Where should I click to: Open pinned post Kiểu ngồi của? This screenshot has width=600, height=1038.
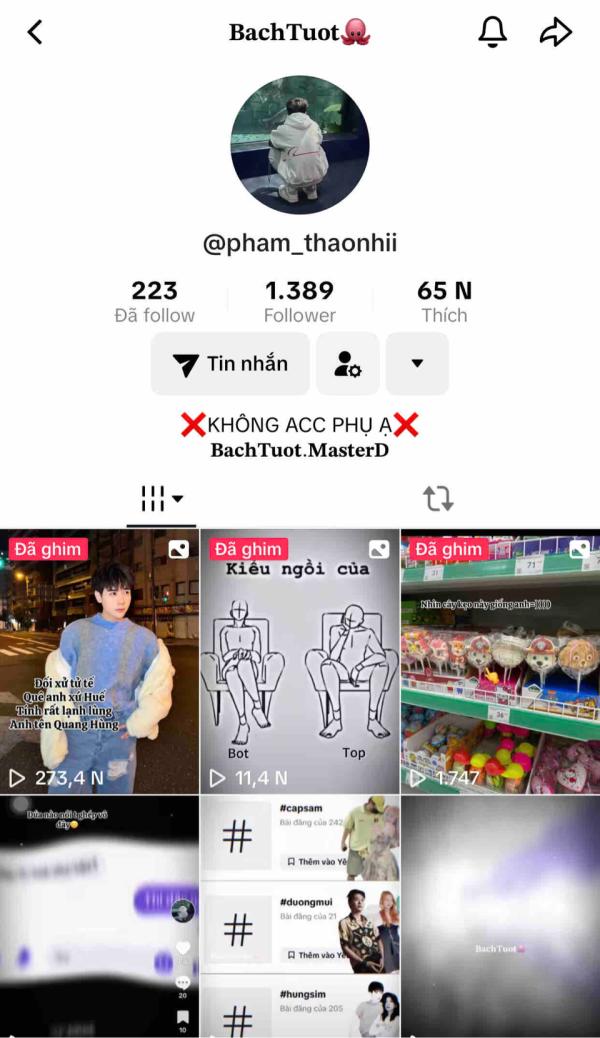pyautogui.click(x=299, y=662)
